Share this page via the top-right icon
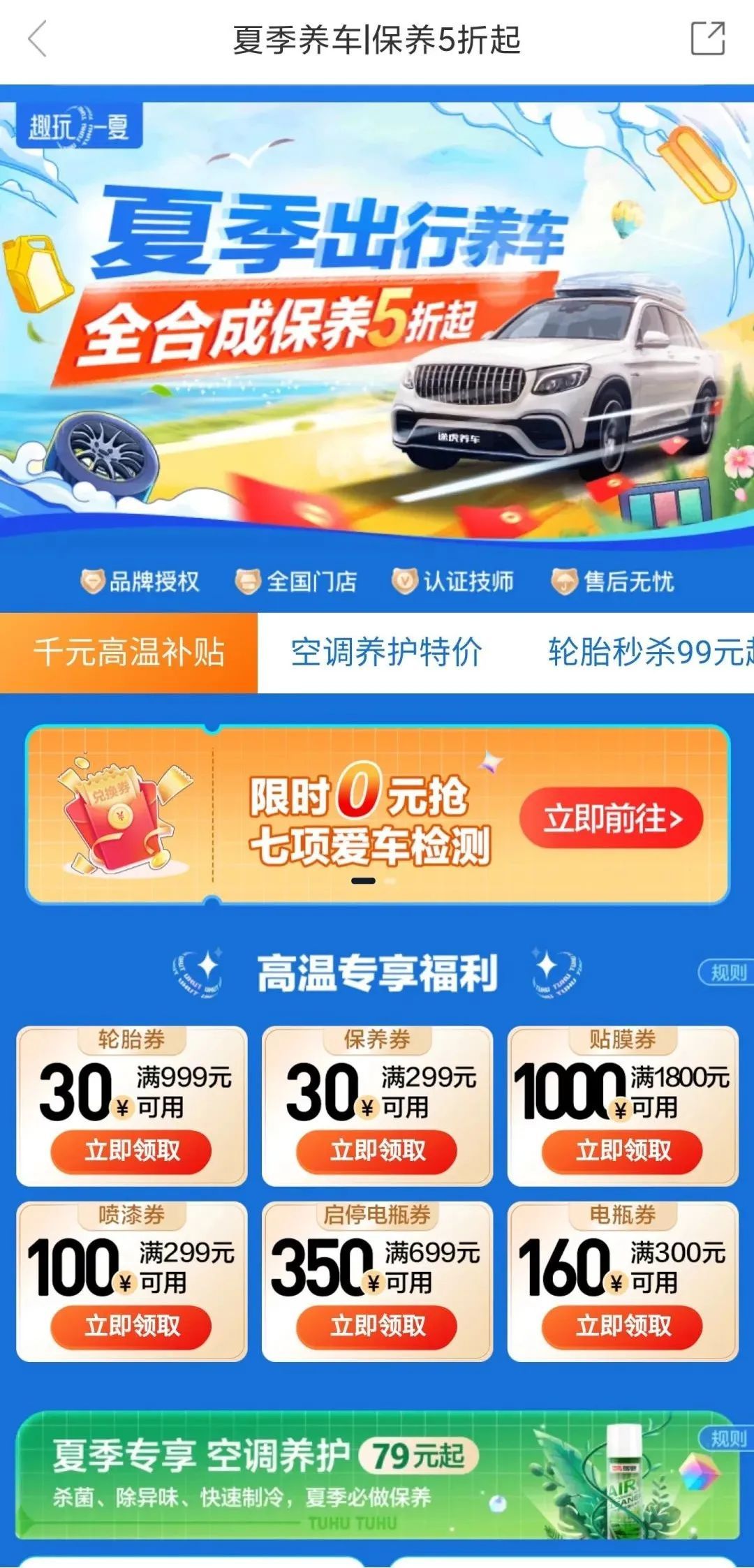The image size is (754, 1568). coord(707,38)
